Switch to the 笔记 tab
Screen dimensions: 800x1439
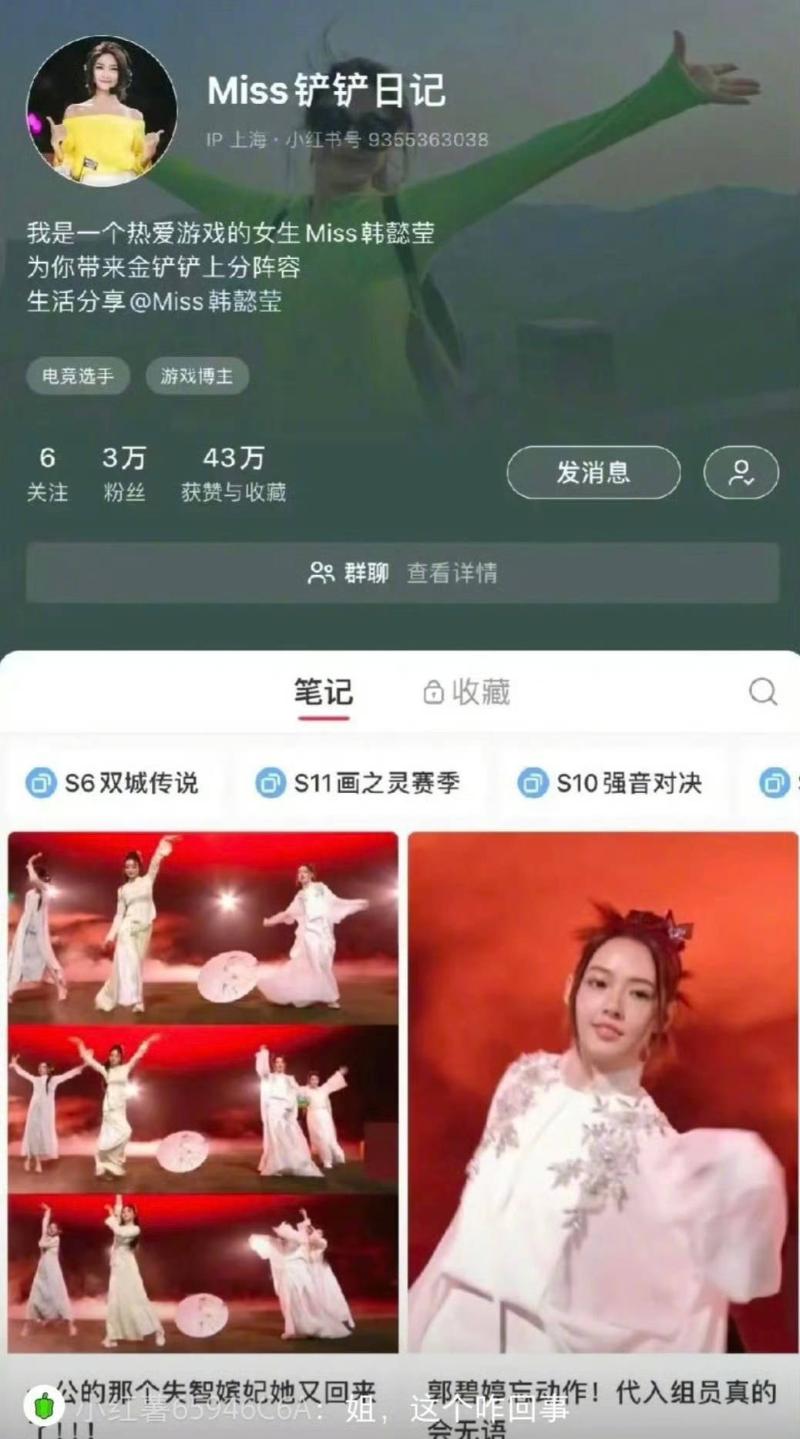322,692
